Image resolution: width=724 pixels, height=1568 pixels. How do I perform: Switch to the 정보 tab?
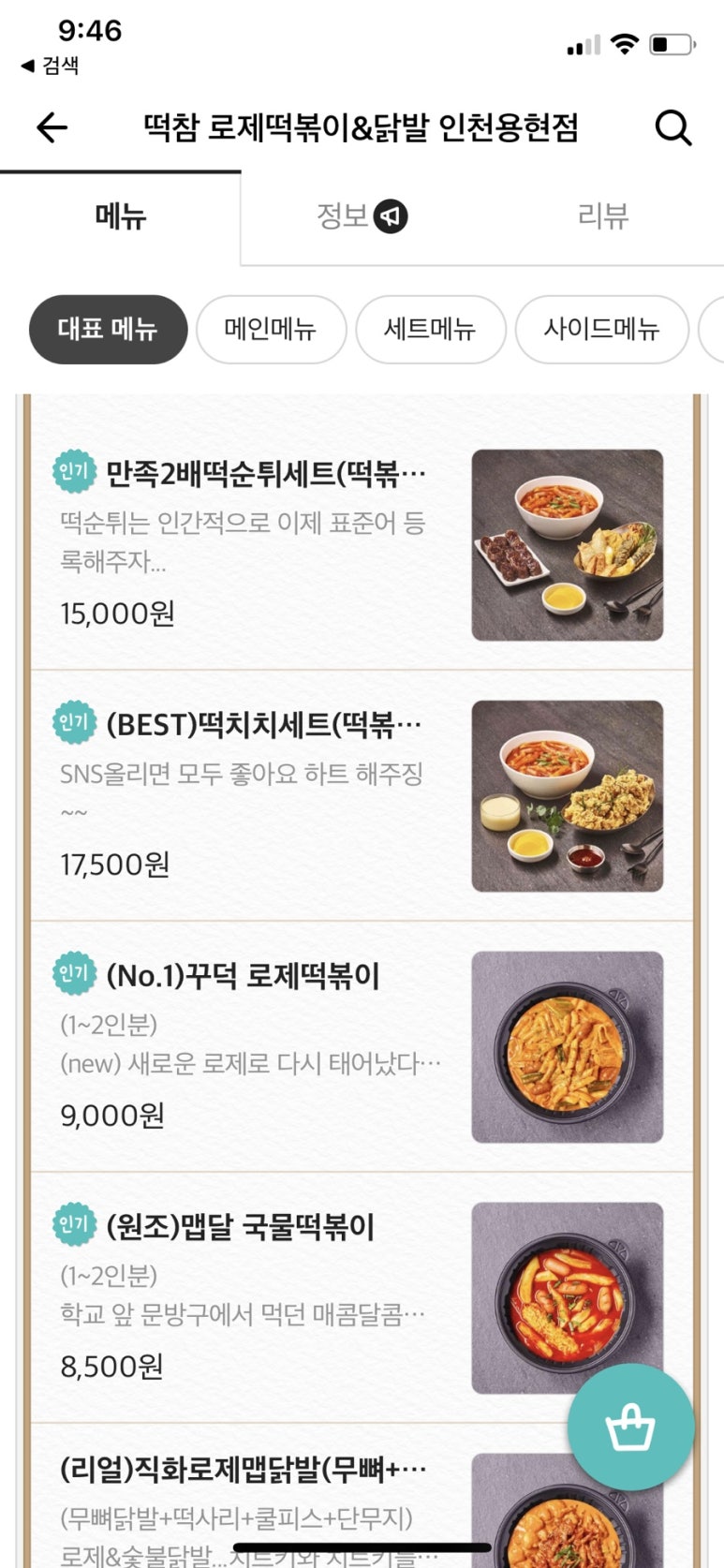click(x=361, y=216)
